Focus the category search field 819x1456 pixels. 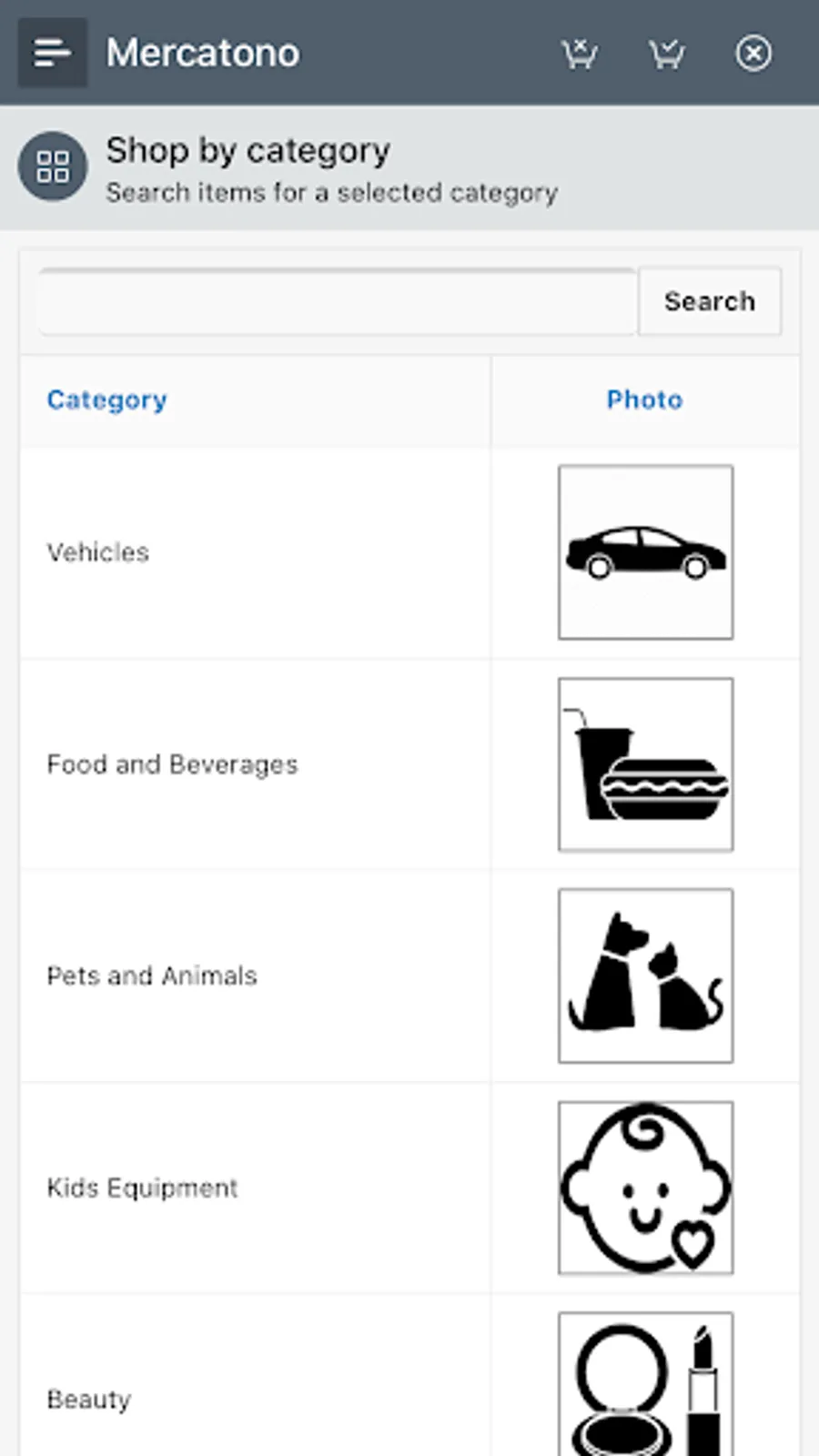[x=337, y=302]
